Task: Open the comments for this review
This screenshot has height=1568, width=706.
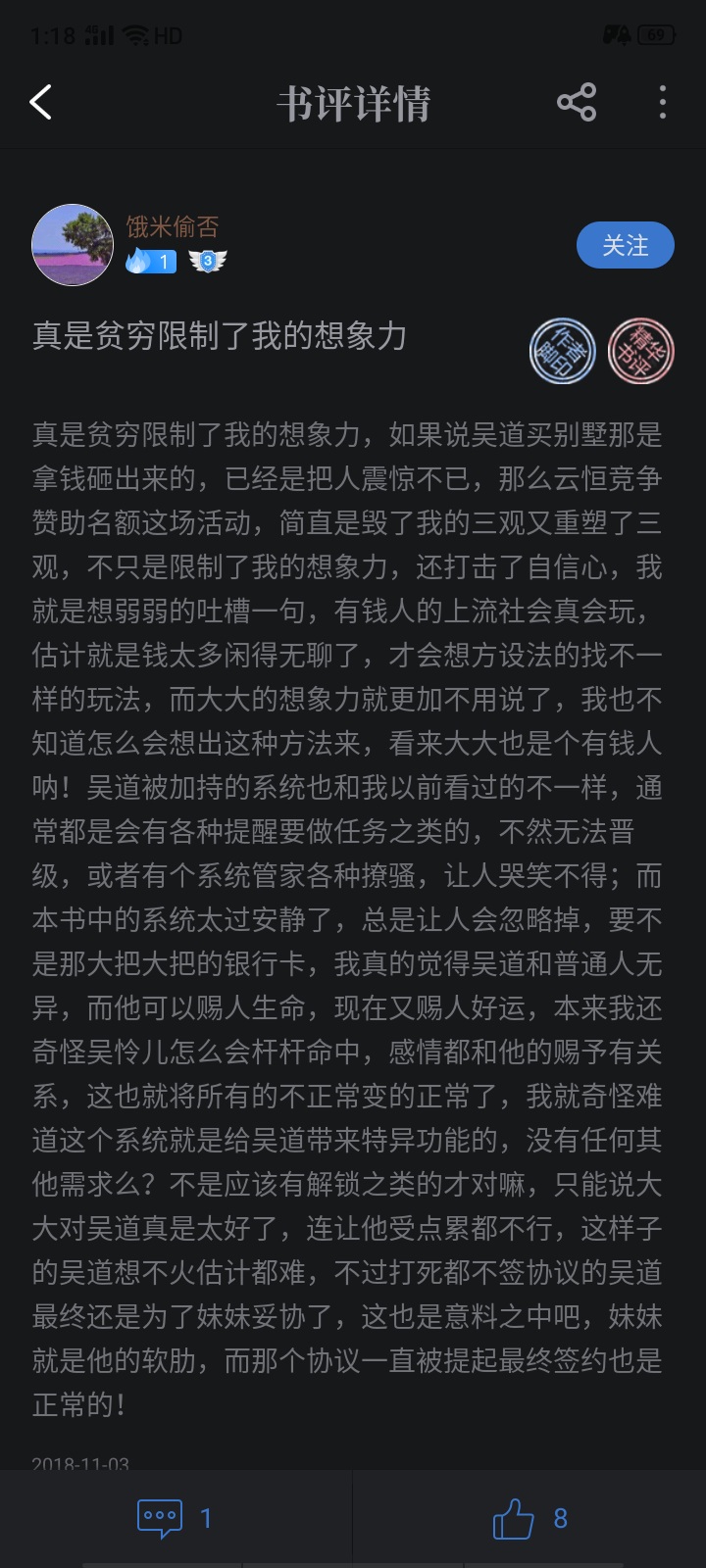Action: (176, 1518)
